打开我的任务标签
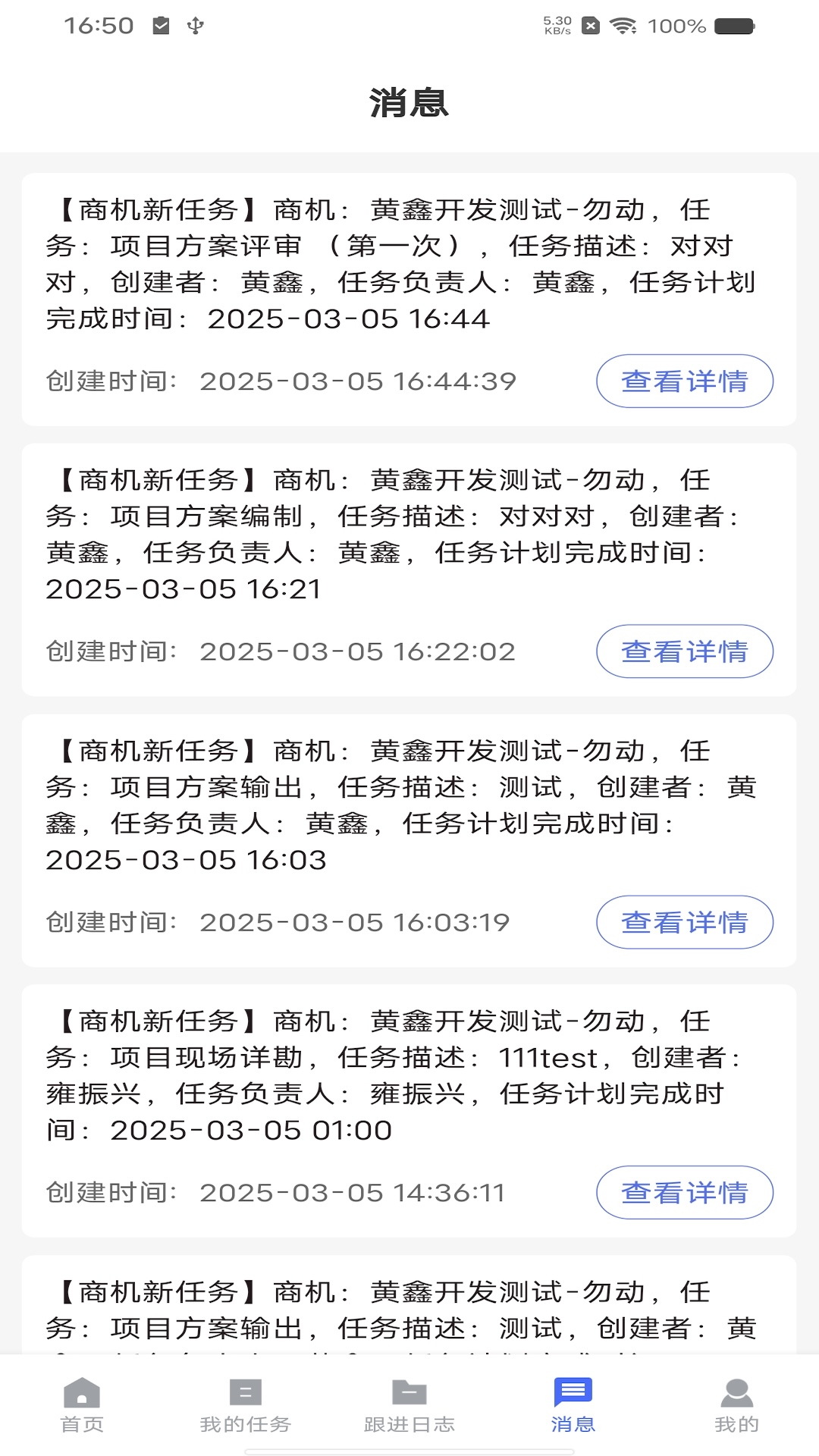The image size is (819, 1456). tap(246, 1405)
